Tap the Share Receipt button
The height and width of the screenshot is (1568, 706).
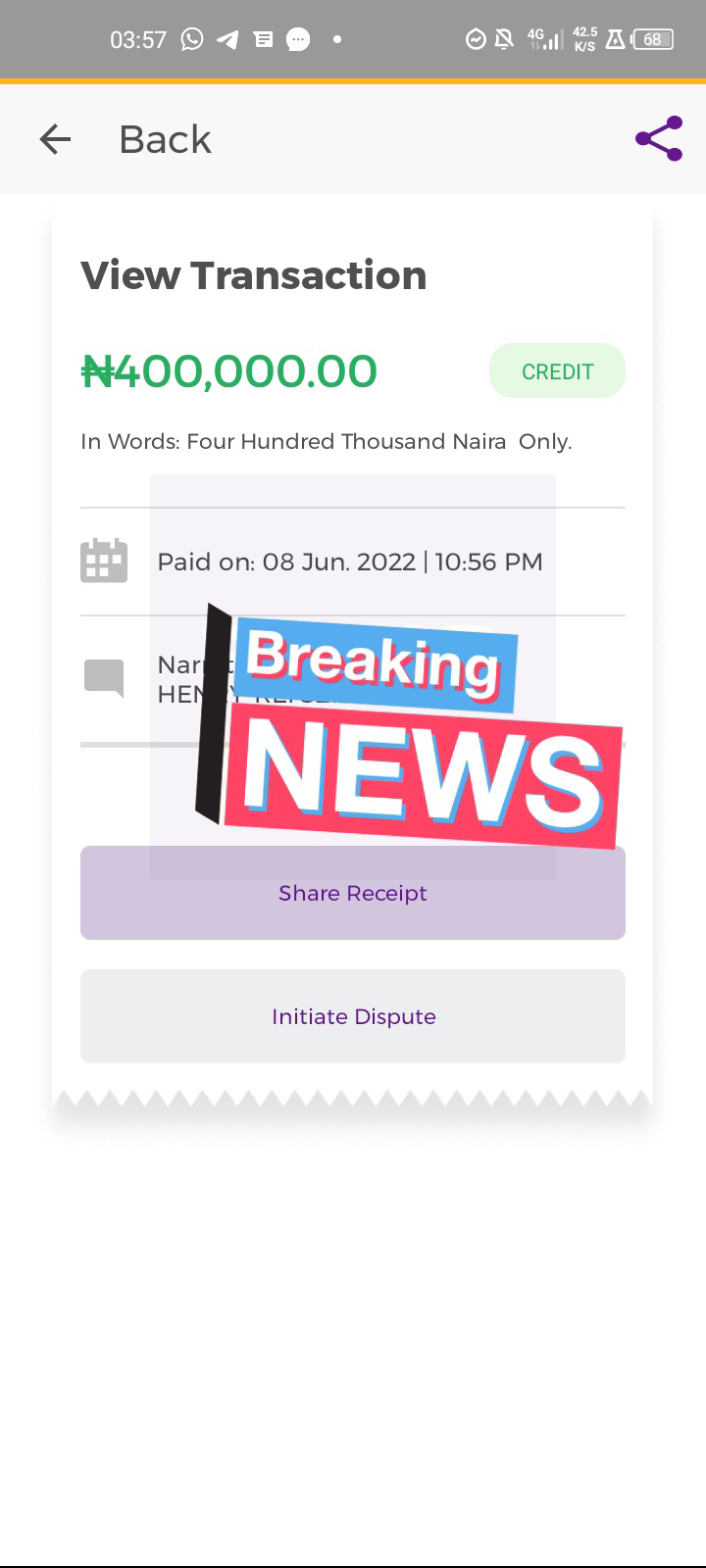point(353,893)
